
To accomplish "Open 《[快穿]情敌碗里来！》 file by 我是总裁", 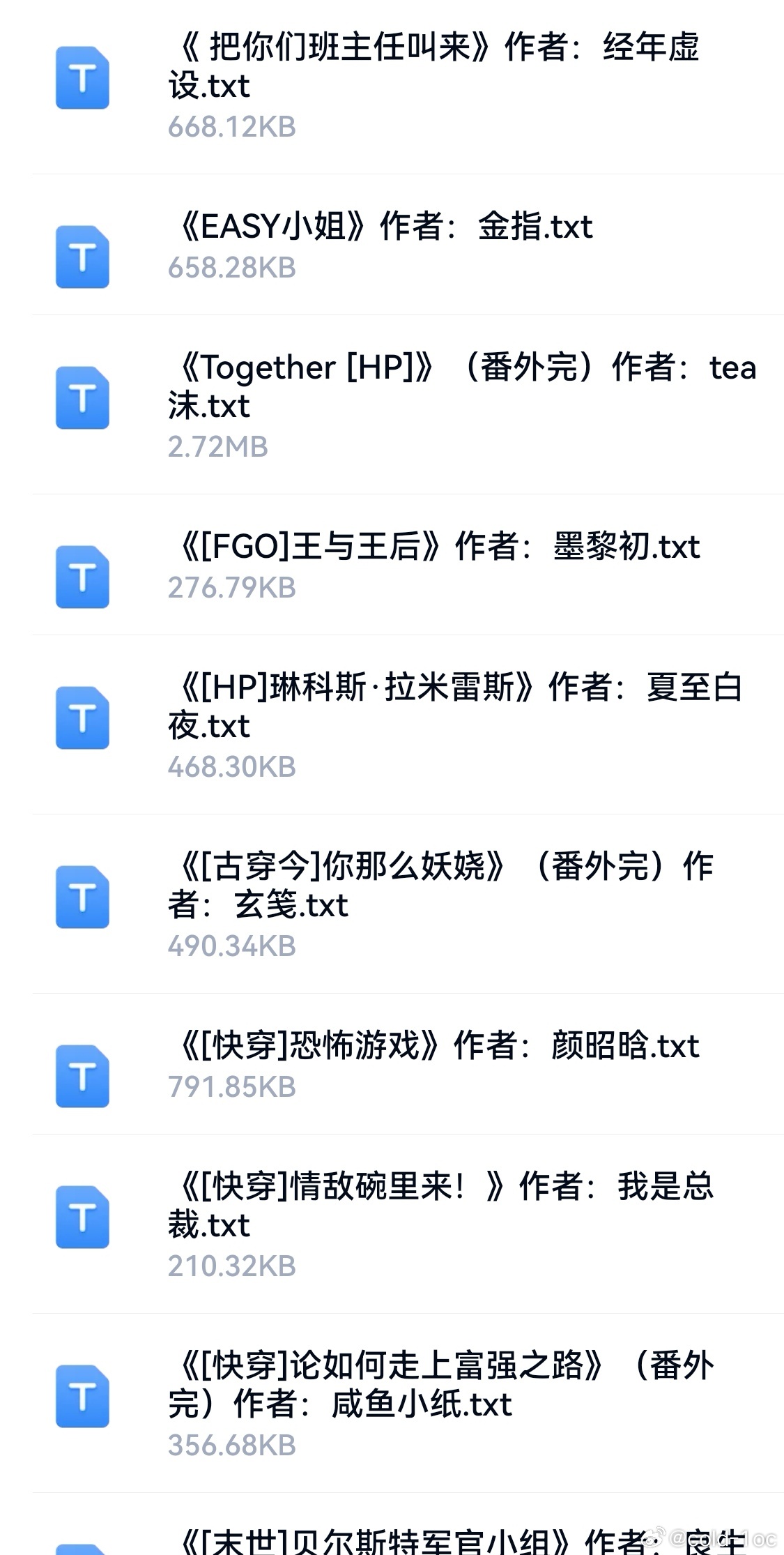I will coord(408,1224).
